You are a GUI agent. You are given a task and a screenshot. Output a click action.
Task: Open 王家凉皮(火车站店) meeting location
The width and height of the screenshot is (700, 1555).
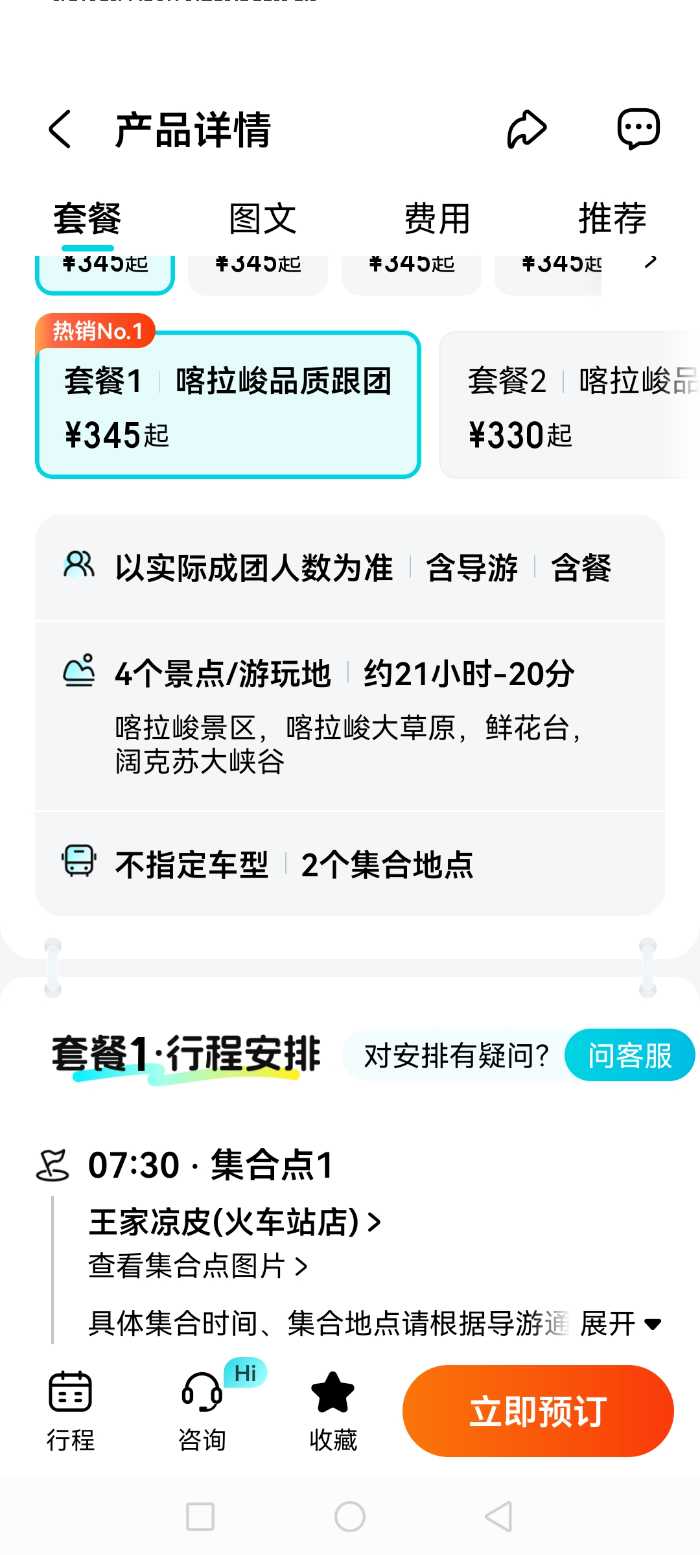pyautogui.click(x=235, y=1222)
